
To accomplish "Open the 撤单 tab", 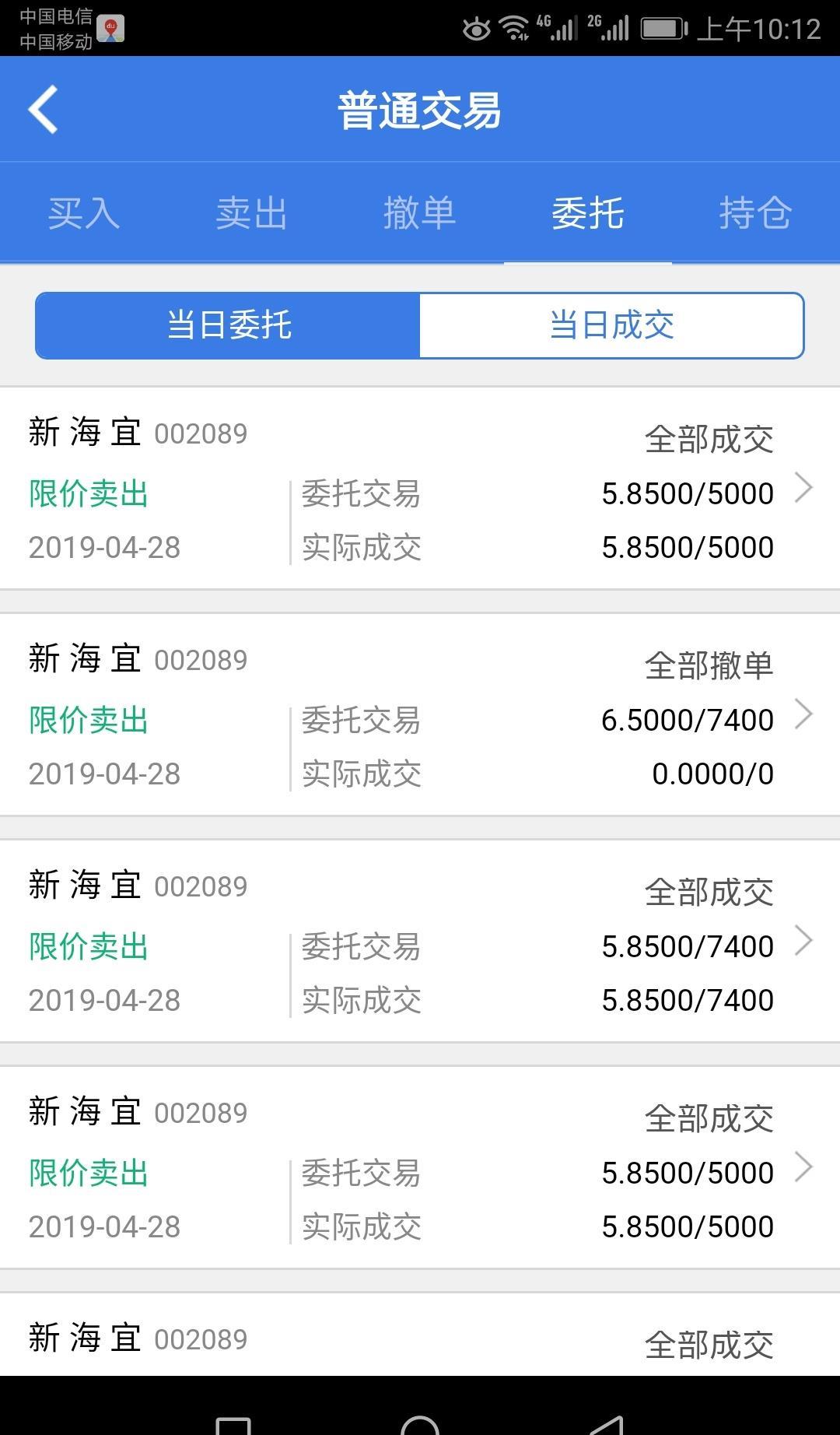I will tap(420, 213).
